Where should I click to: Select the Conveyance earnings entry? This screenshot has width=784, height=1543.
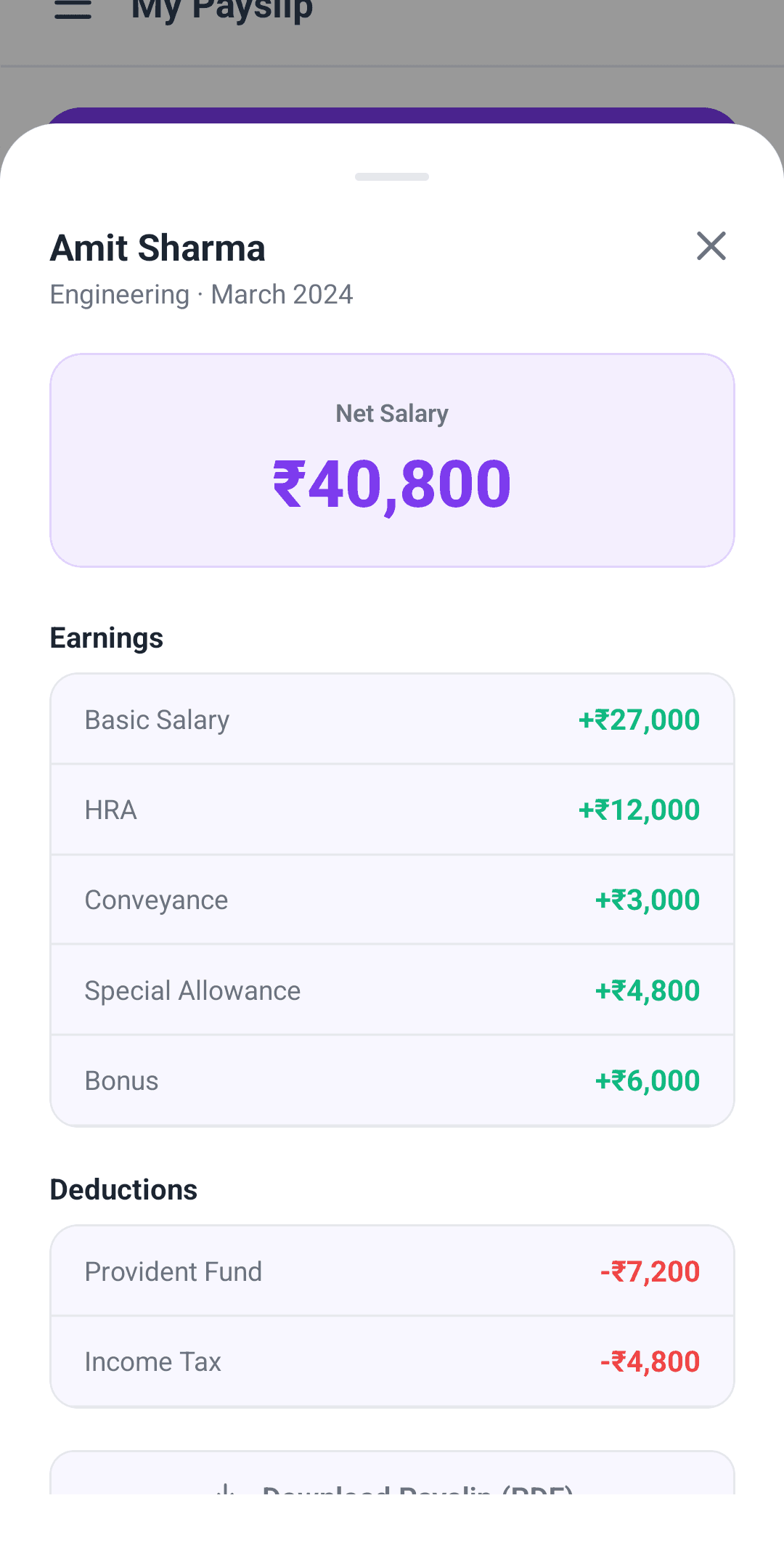(x=392, y=900)
